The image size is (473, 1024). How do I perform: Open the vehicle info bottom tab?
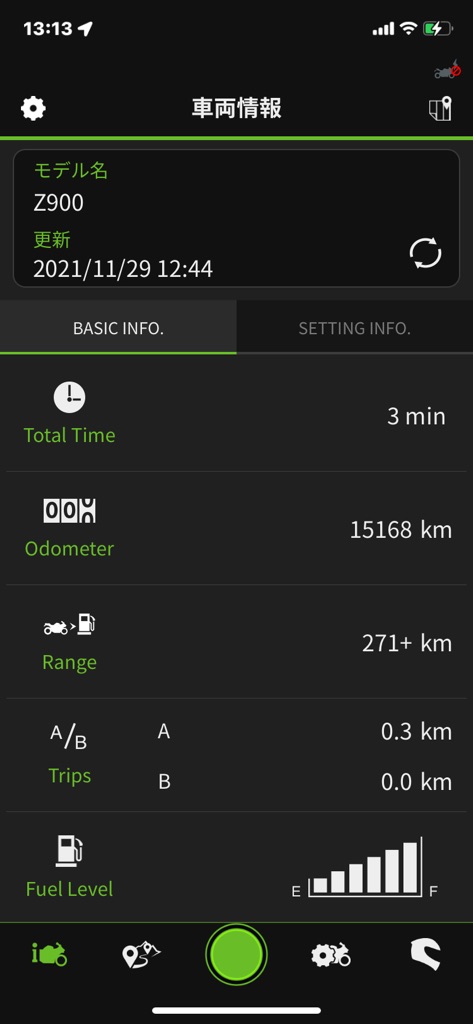(x=49, y=954)
